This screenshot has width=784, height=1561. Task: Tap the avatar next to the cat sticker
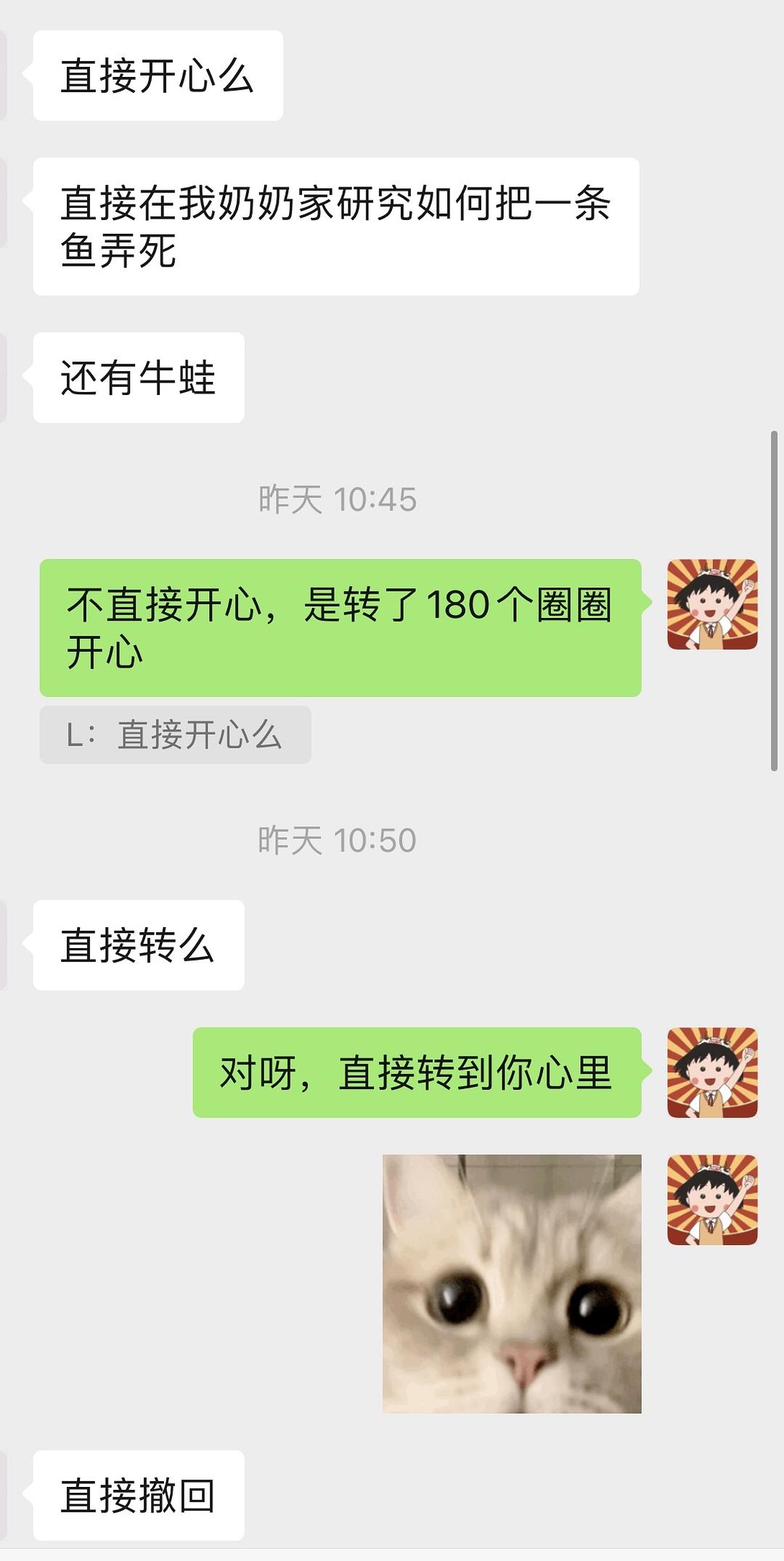point(712,1199)
